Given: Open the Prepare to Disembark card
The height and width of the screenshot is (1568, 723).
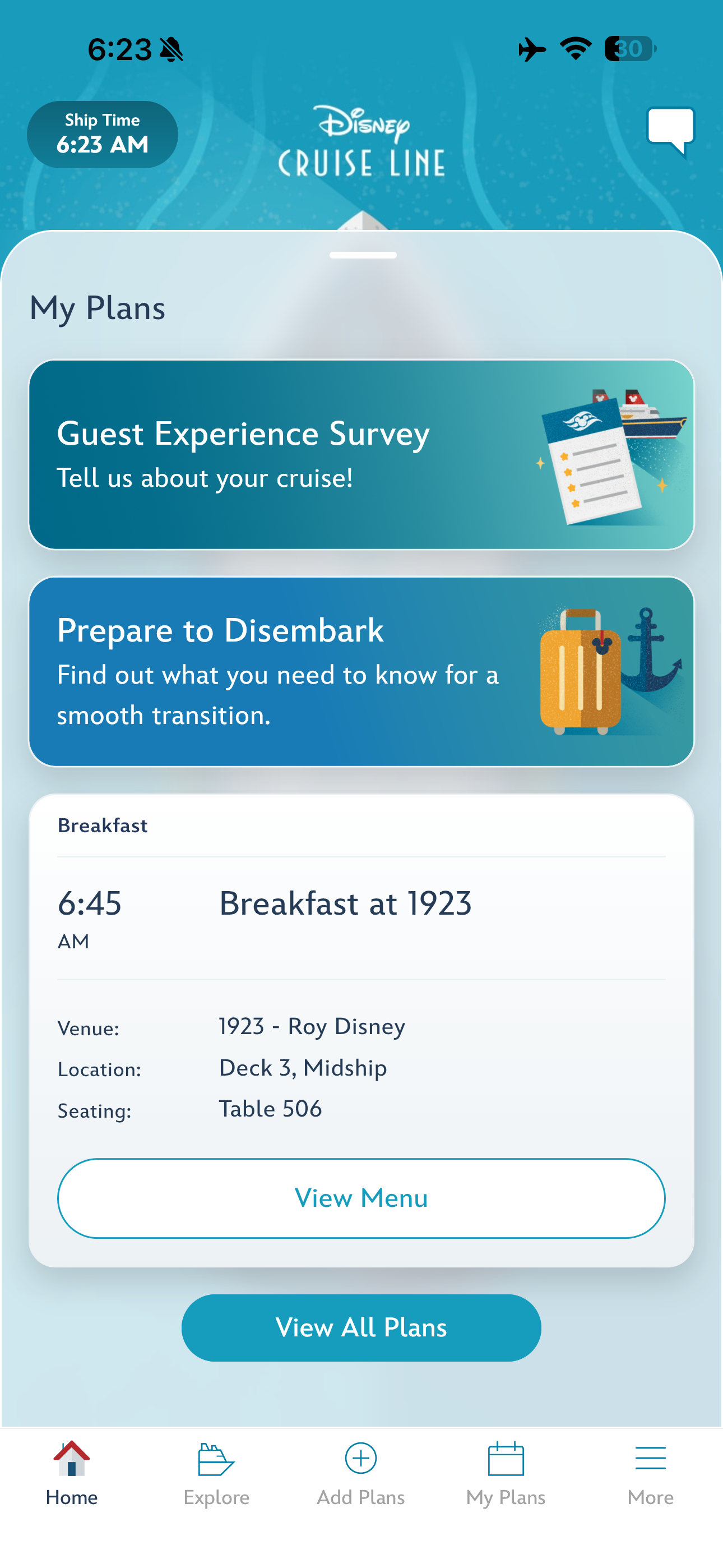Looking at the screenshot, I should point(361,671).
